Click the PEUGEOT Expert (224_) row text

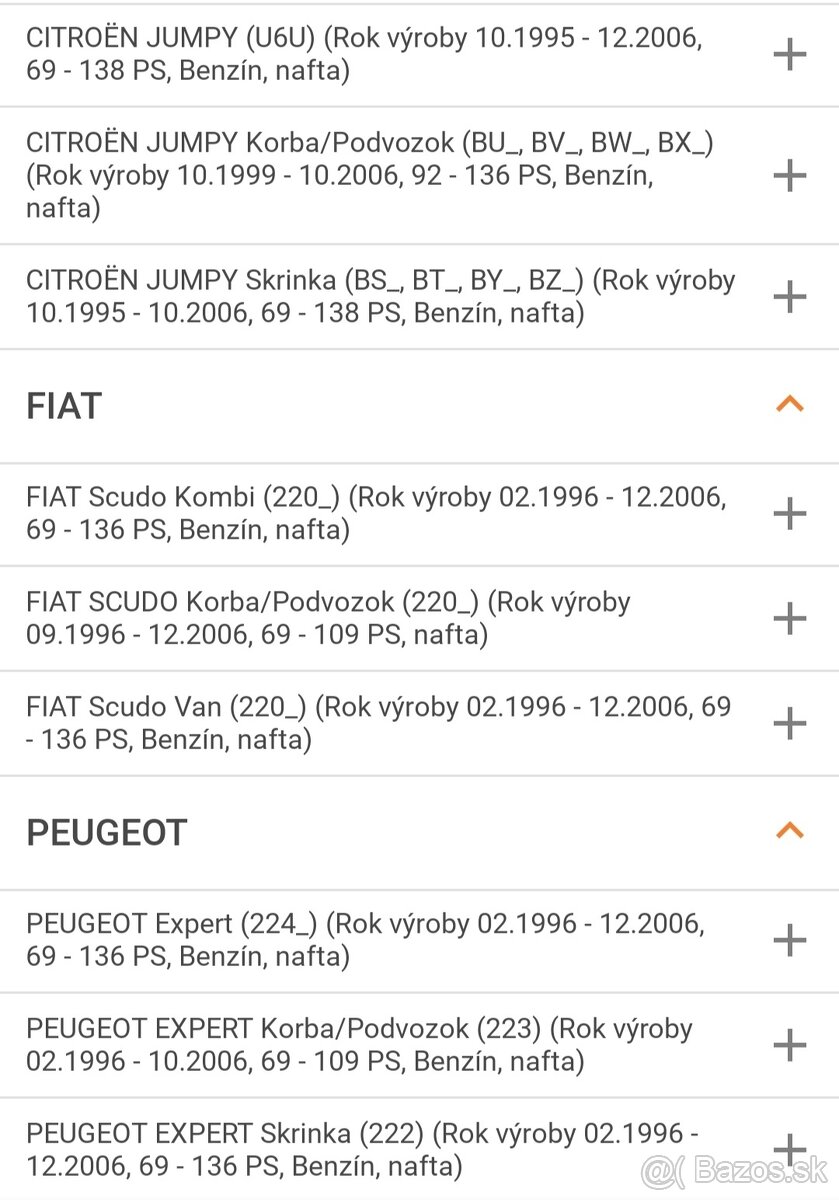[370, 939]
